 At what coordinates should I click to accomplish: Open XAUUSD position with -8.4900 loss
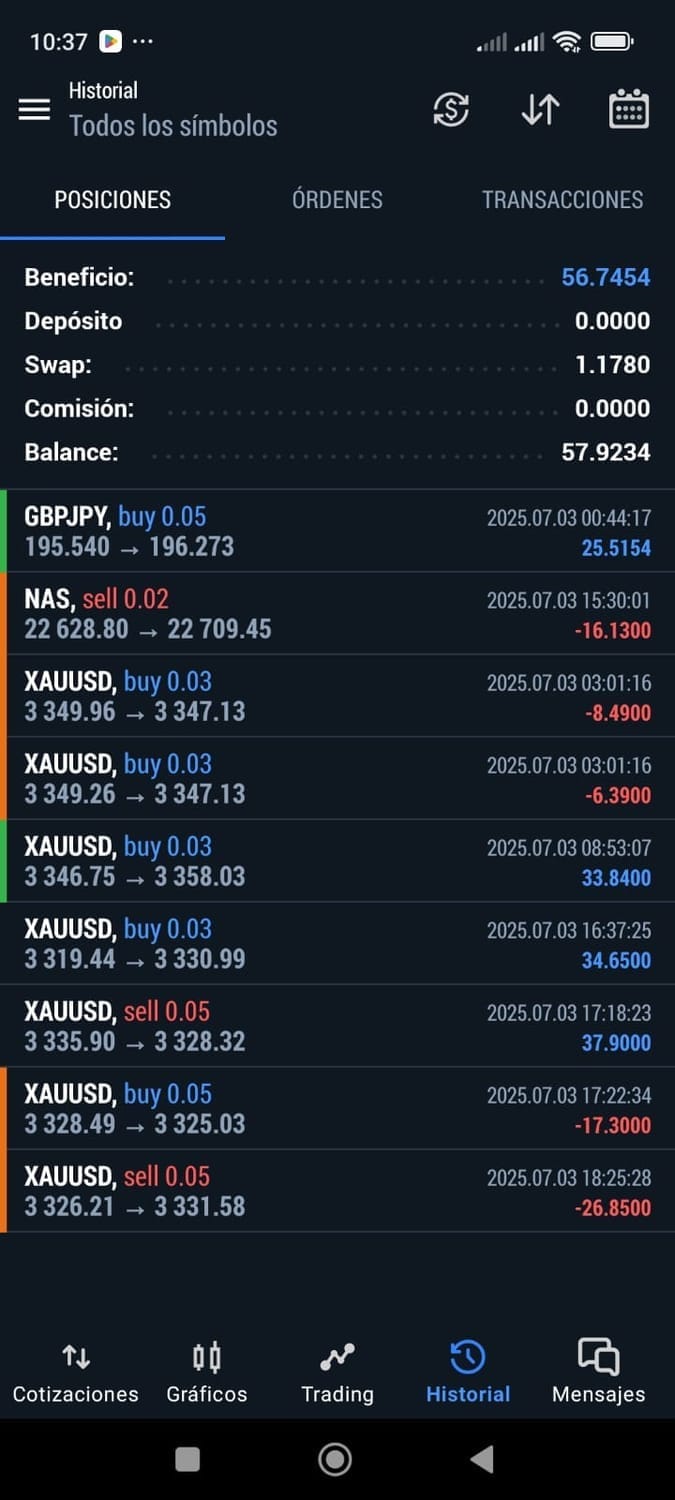coord(337,696)
